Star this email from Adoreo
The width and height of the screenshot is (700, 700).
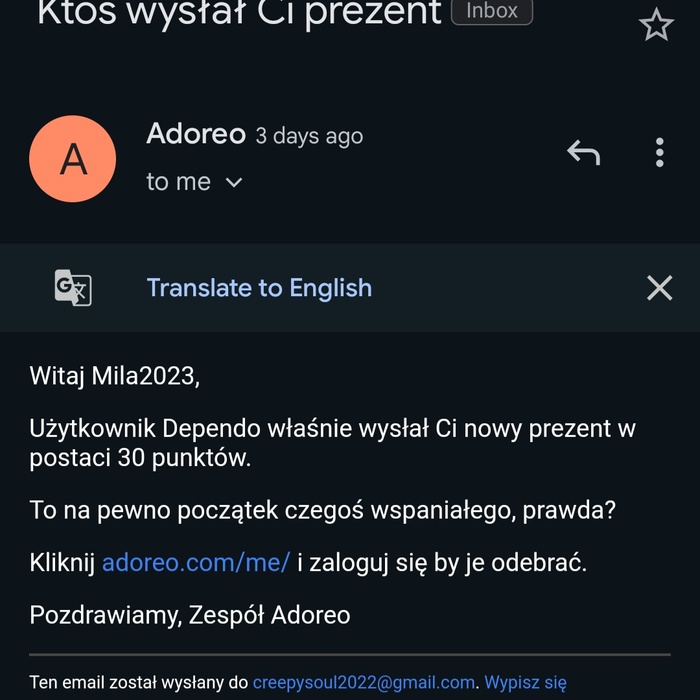pyautogui.click(x=656, y=24)
